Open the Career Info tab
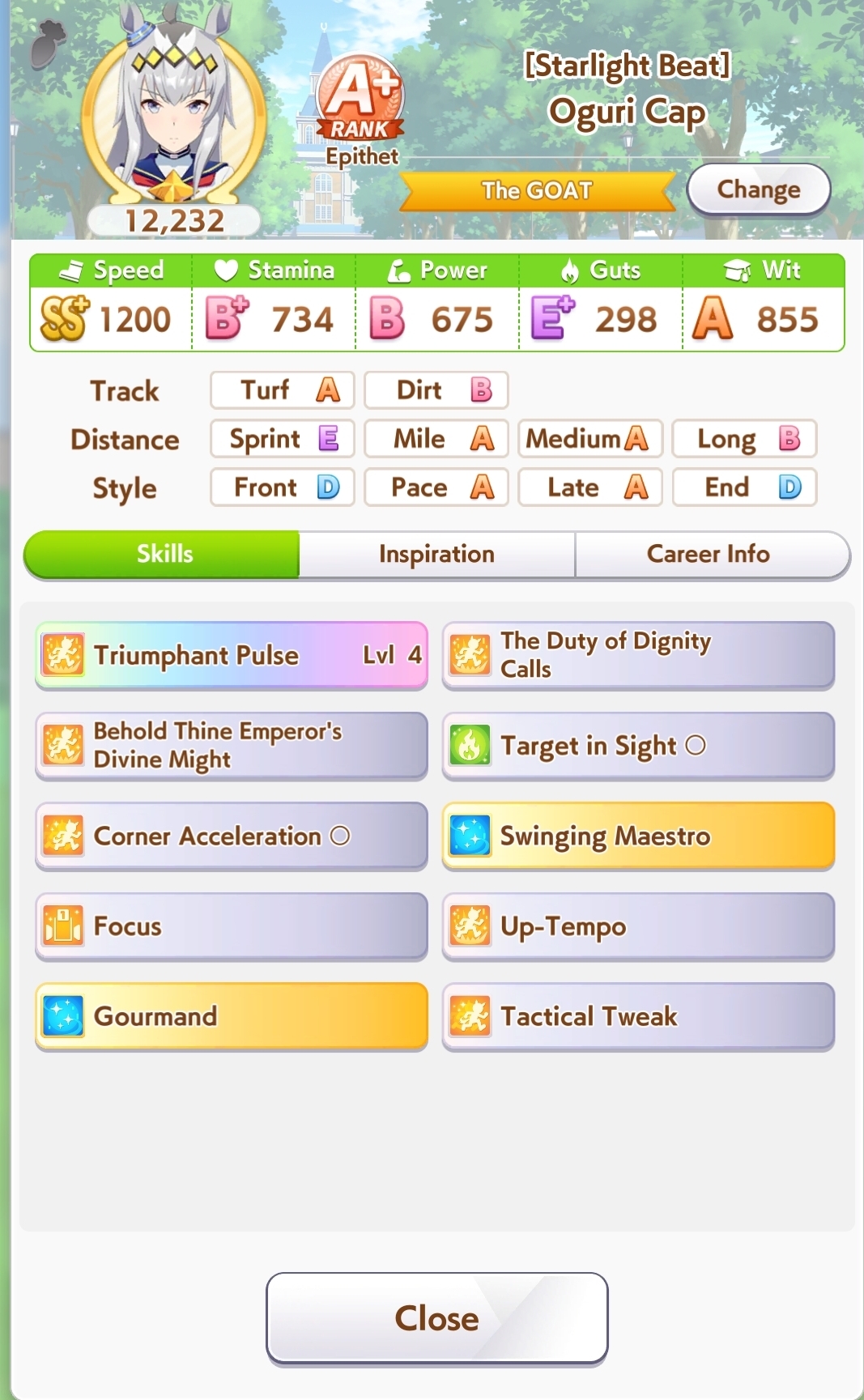Image resolution: width=864 pixels, height=1400 pixels. coord(709,555)
